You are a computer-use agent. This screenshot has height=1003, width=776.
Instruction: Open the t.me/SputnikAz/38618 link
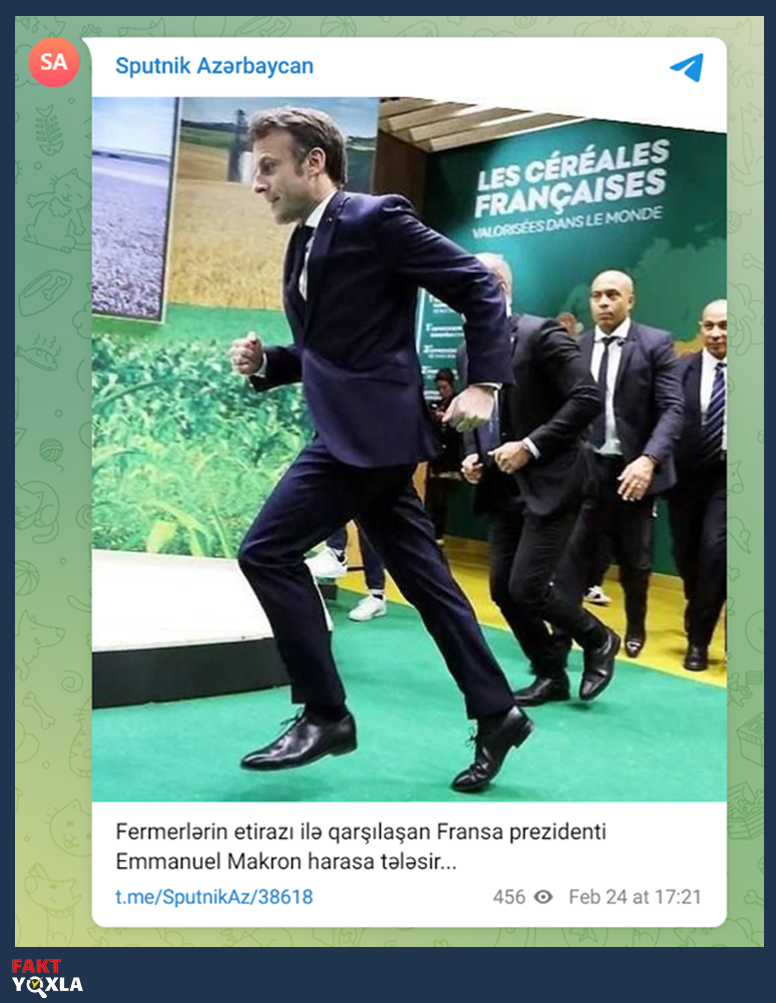click(x=213, y=897)
